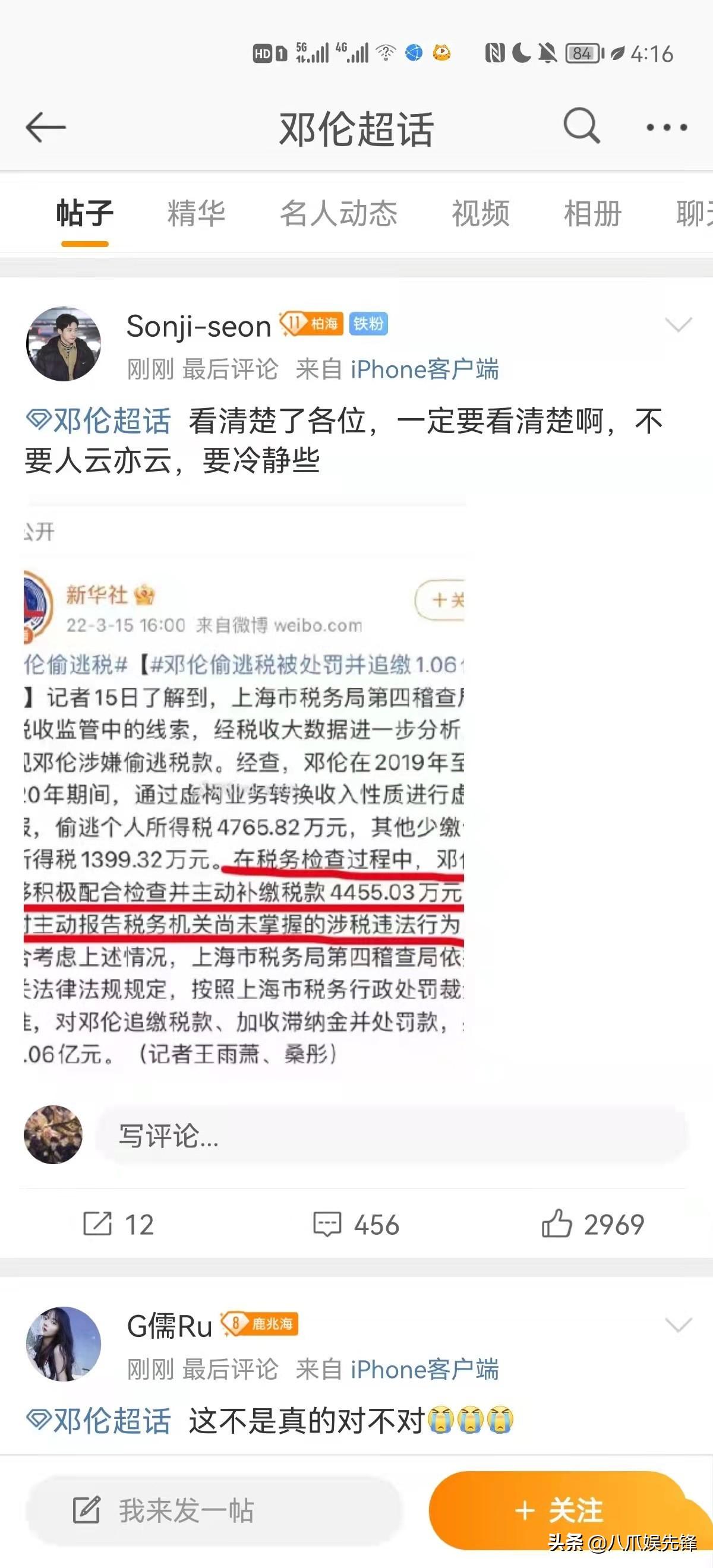
Task: Repost Sonji-seon's post with 12 shares
Action: 119,1224
